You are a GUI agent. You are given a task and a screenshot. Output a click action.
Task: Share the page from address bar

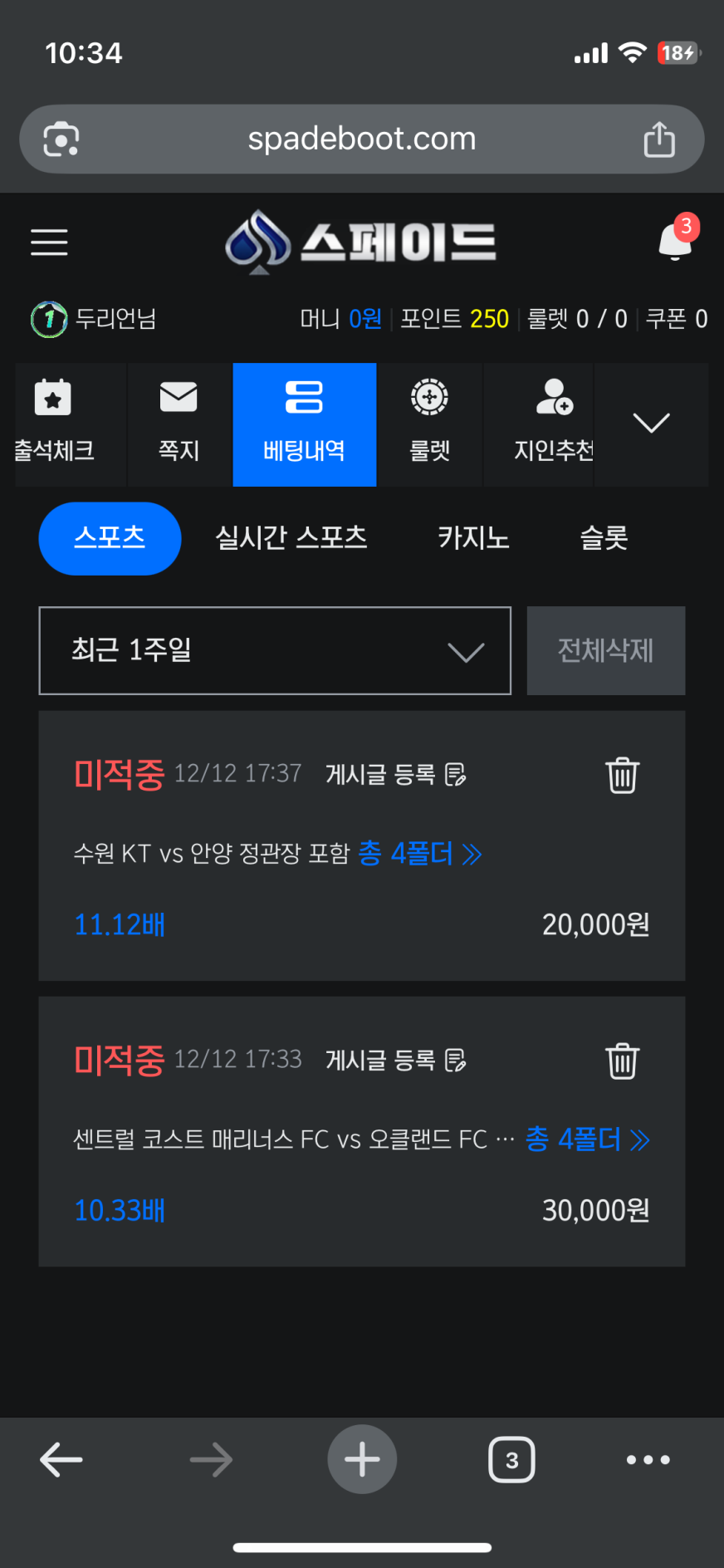click(659, 140)
